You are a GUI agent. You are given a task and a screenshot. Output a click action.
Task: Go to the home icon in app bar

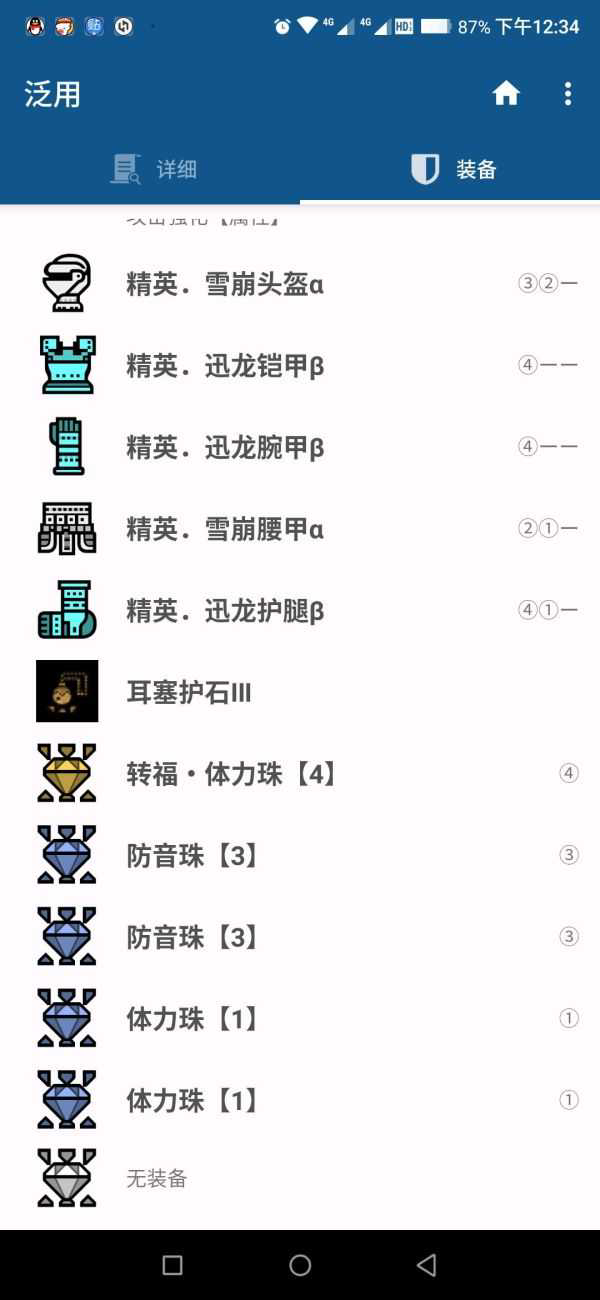coord(506,94)
